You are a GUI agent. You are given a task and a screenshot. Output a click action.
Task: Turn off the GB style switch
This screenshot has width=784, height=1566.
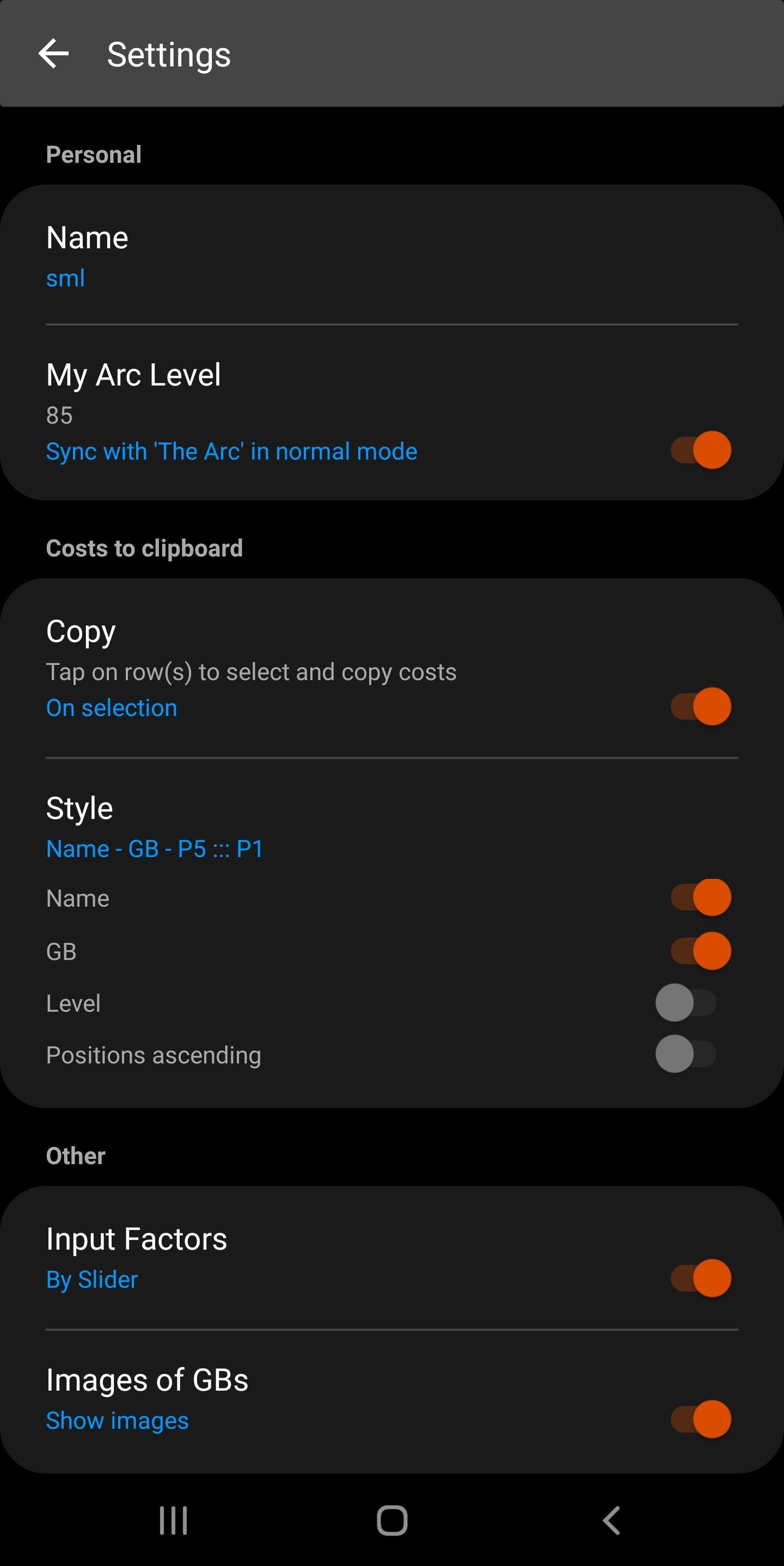click(x=701, y=951)
